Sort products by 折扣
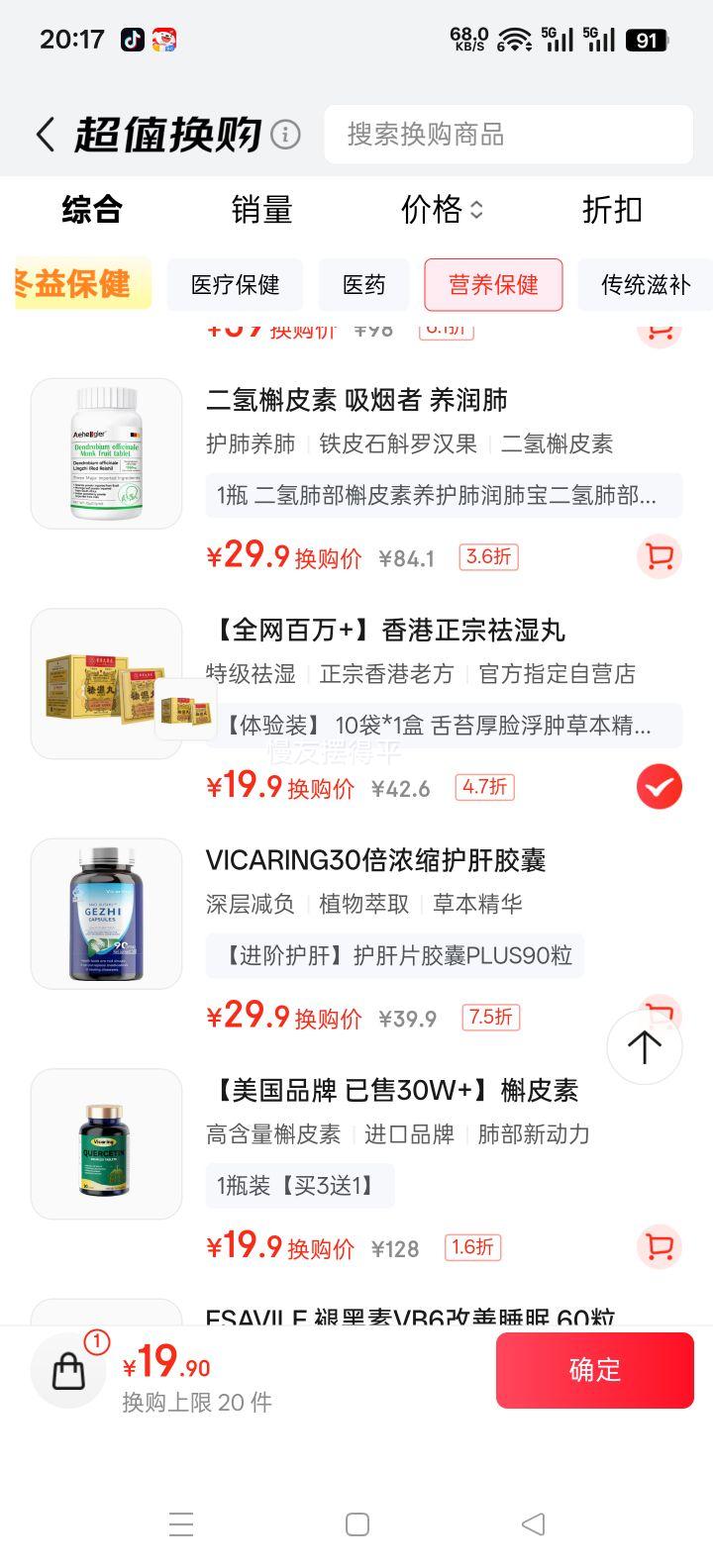Image resolution: width=713 pixels, height=1568 pixels. (x=612, y=210)
